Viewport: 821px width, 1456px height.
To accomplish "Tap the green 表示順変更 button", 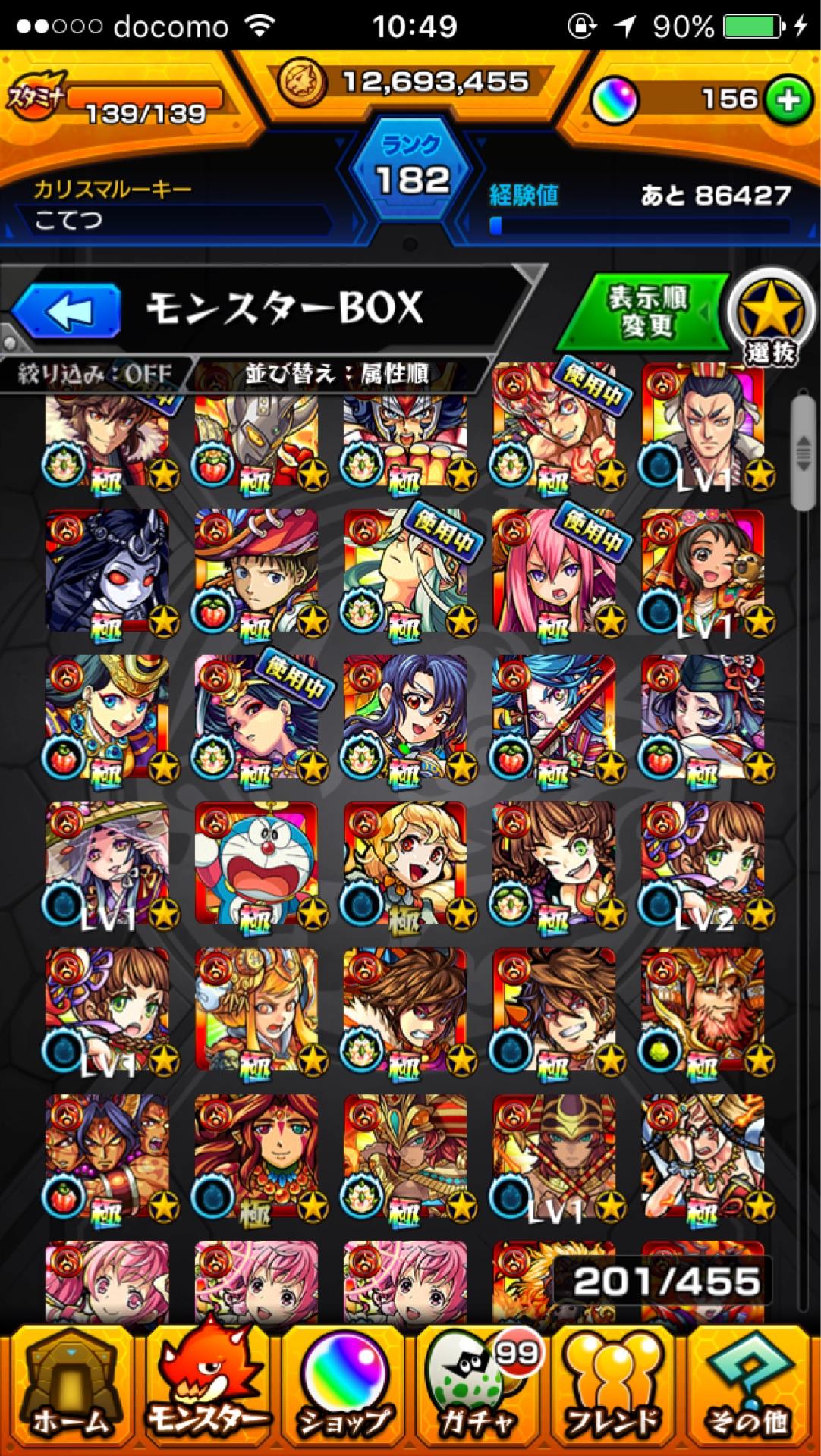I will tap(646, 312).
